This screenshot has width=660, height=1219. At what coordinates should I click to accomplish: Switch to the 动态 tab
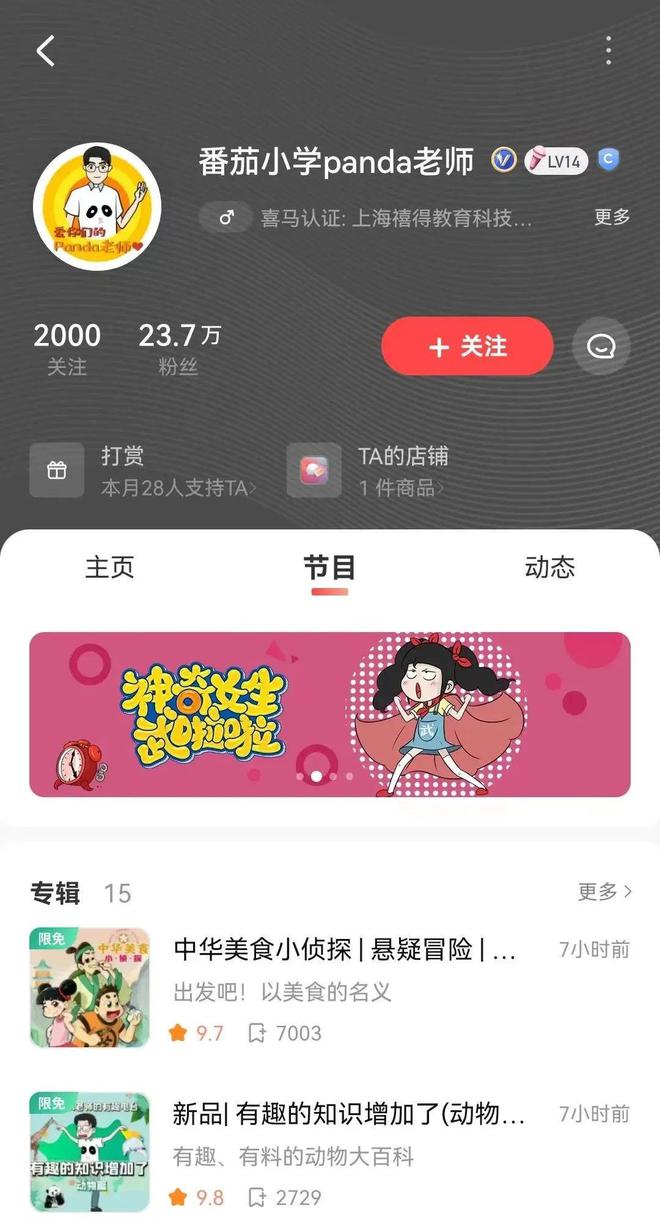click(x=549, y=567)
